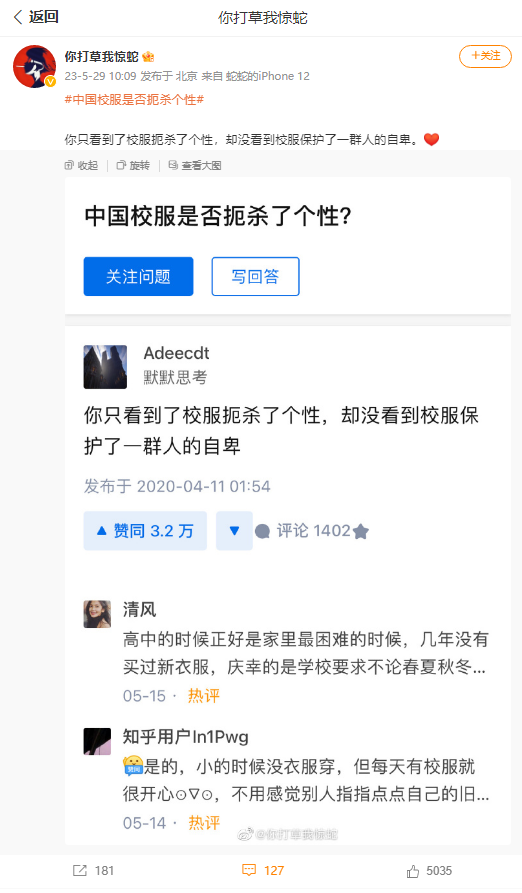
Task: Like the post with 5035 likes
Action: (429, 870)
